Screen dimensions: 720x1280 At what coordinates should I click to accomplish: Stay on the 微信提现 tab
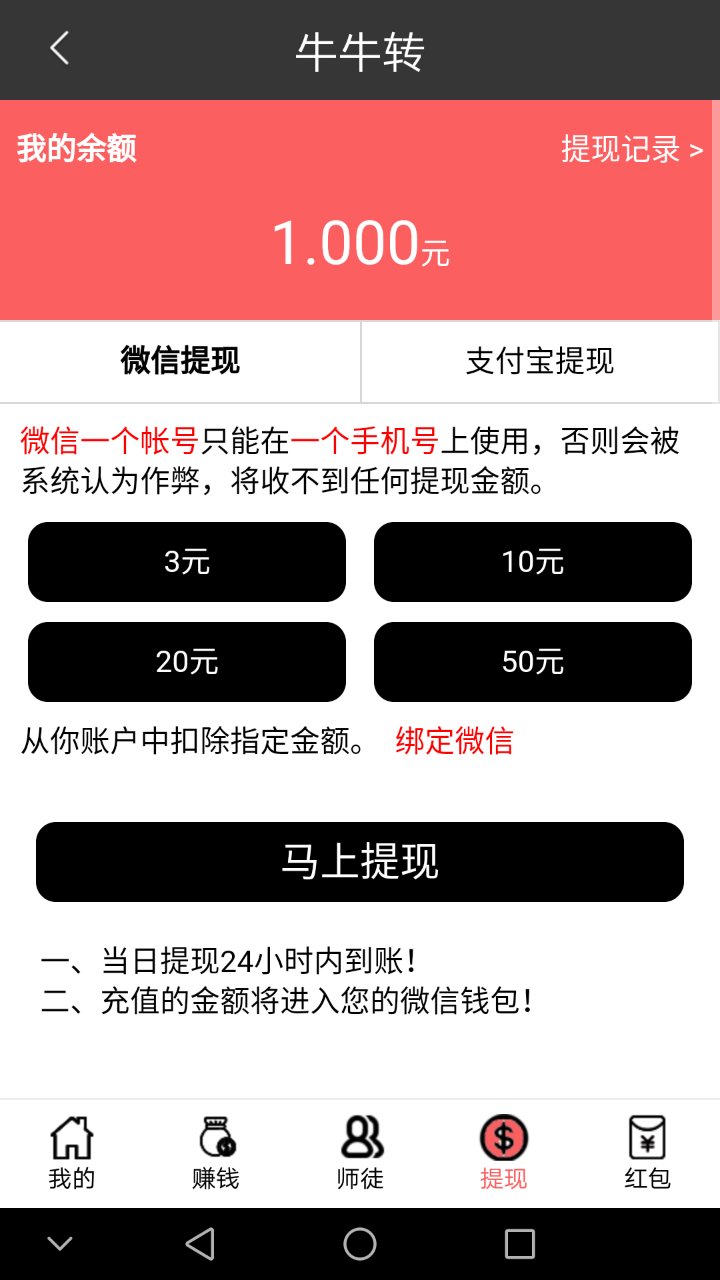180,361
